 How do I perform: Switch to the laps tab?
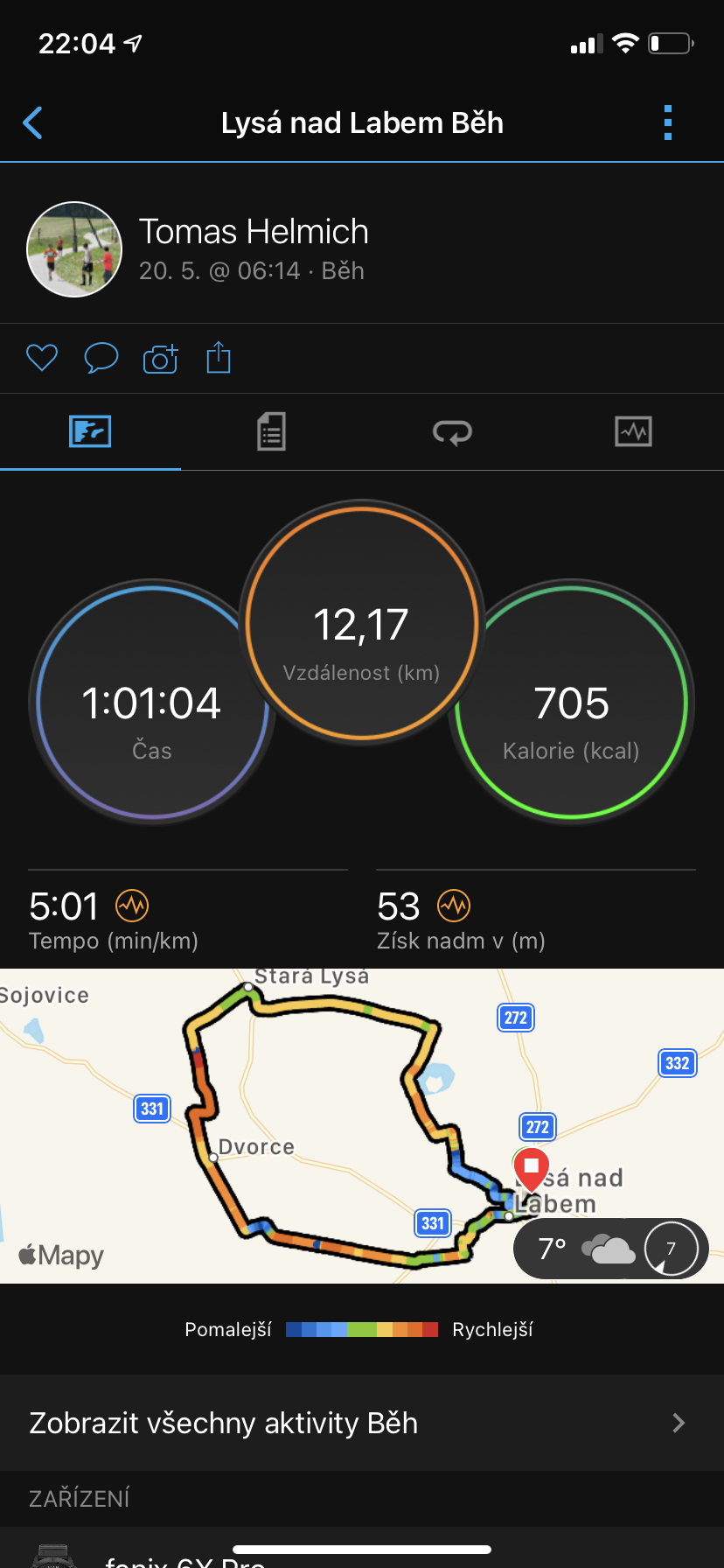pos(452,431)
